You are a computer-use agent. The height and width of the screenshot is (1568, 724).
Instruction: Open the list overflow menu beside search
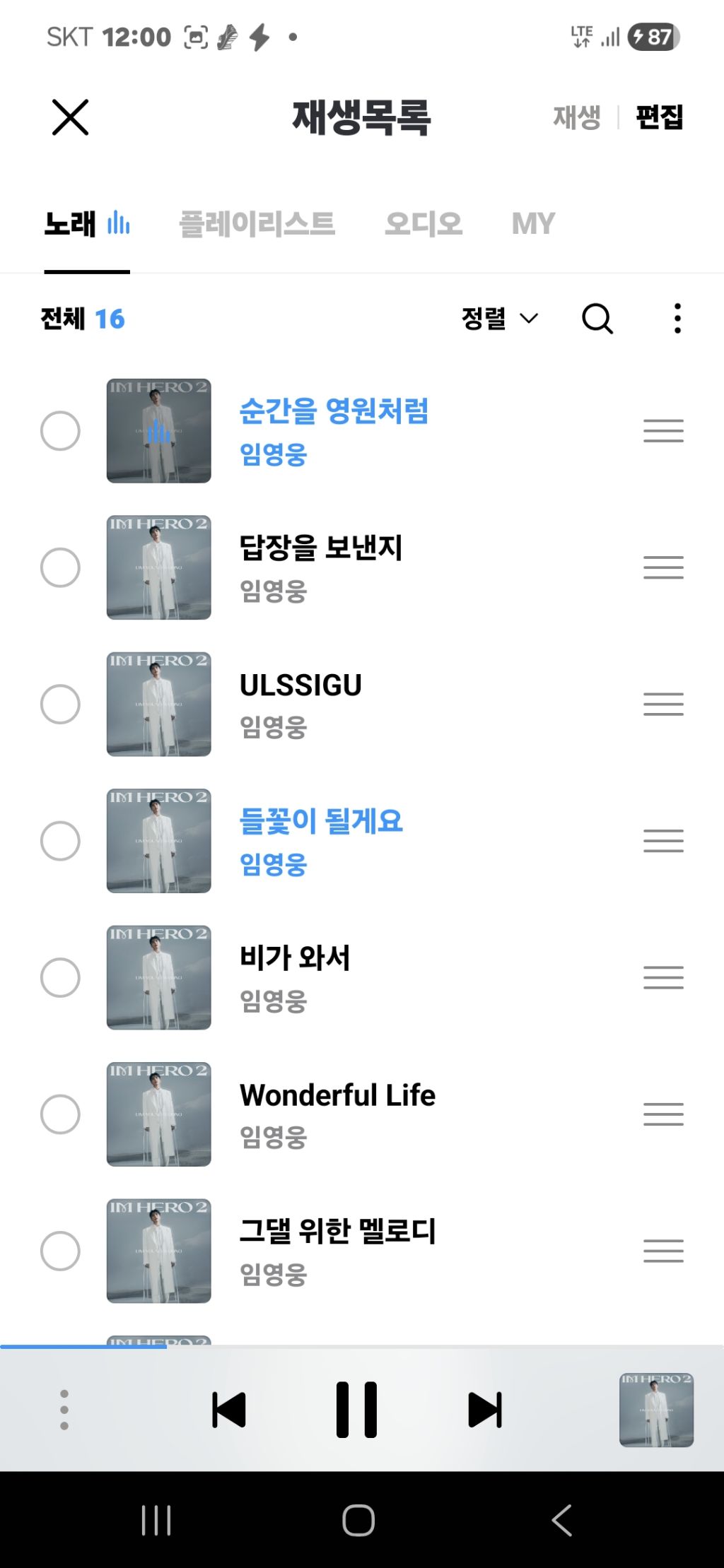(677, 319)
